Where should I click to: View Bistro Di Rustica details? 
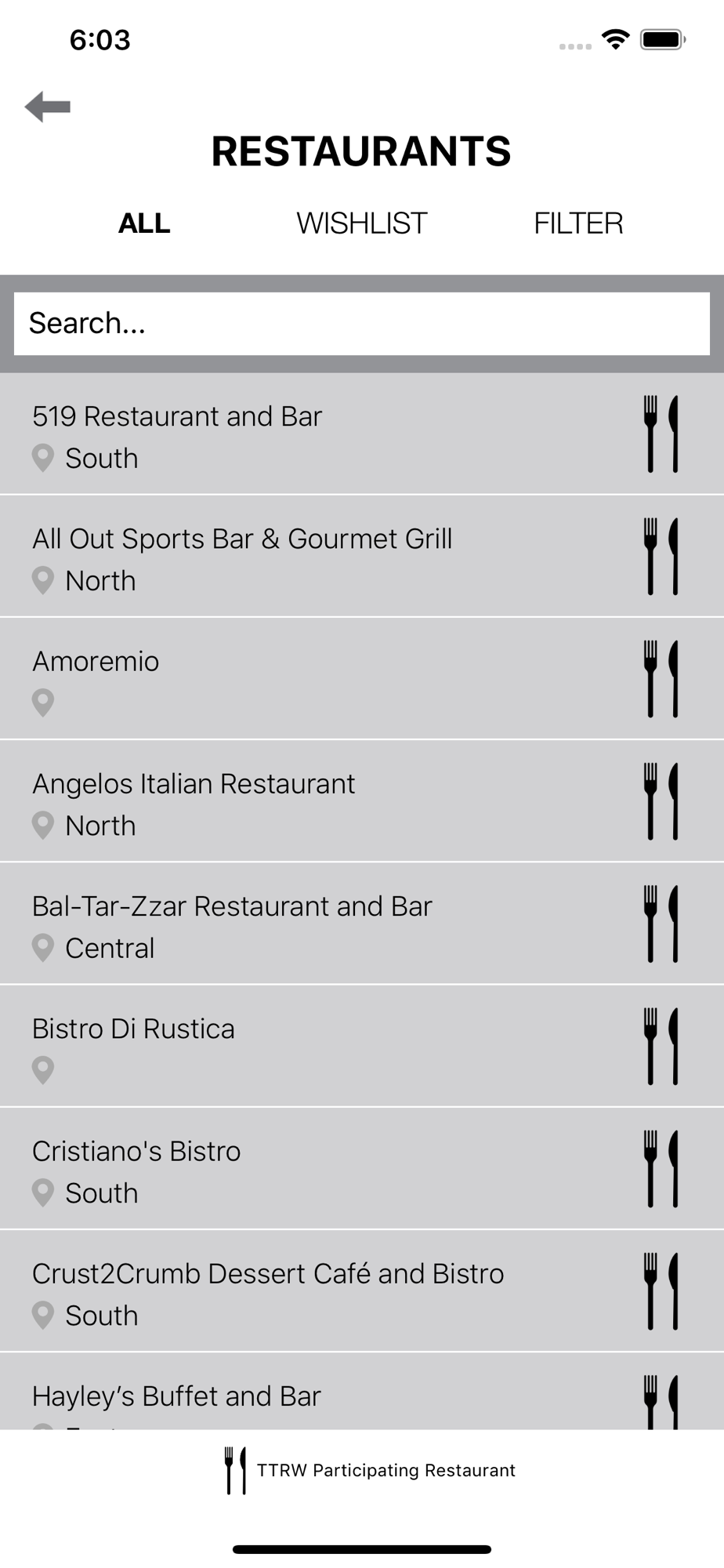[313, 1046]
